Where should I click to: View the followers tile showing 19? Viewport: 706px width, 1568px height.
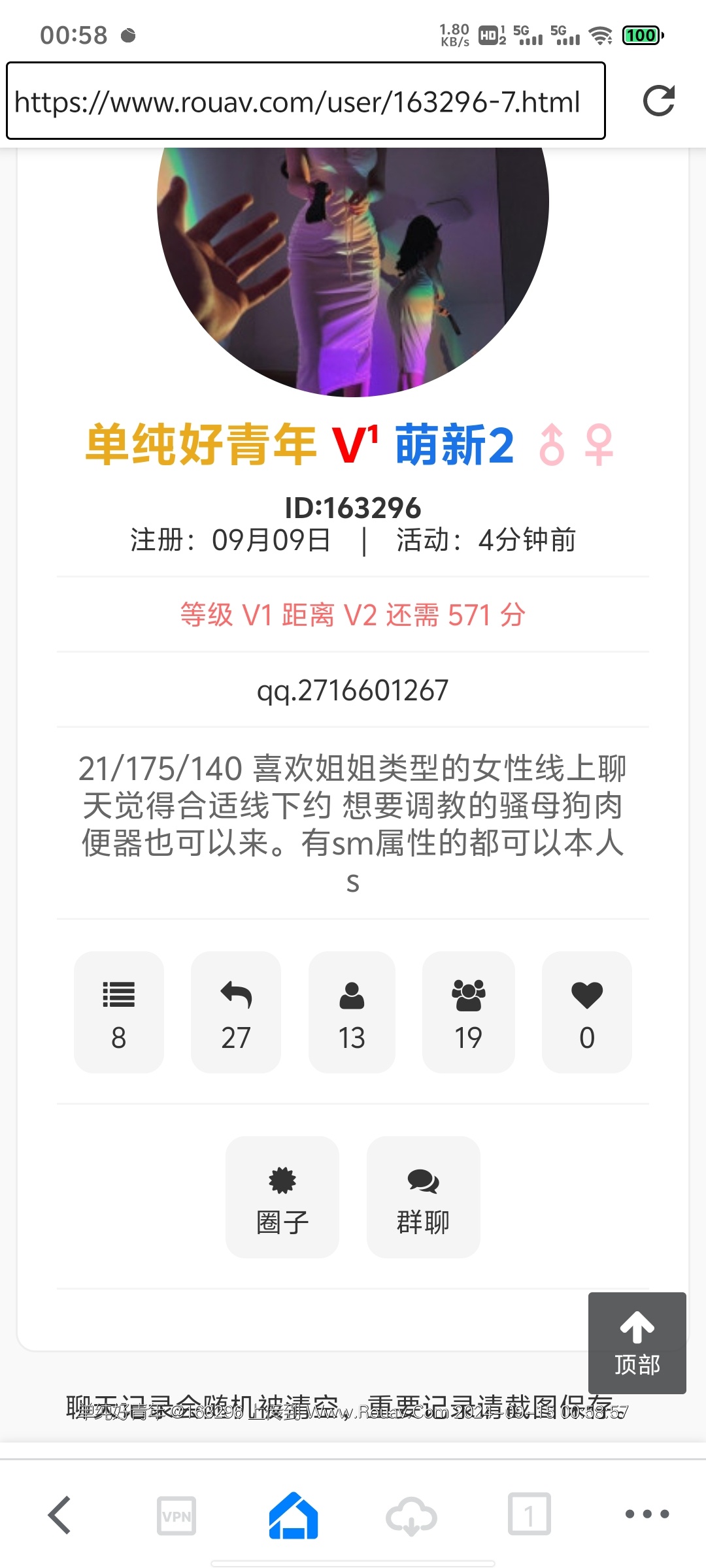click(469, 1011)
